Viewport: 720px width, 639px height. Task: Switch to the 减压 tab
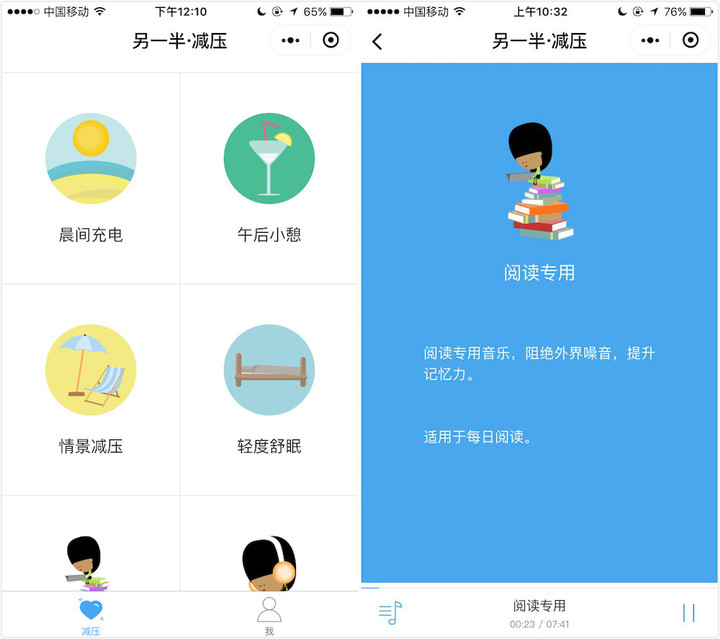point(91,615)
